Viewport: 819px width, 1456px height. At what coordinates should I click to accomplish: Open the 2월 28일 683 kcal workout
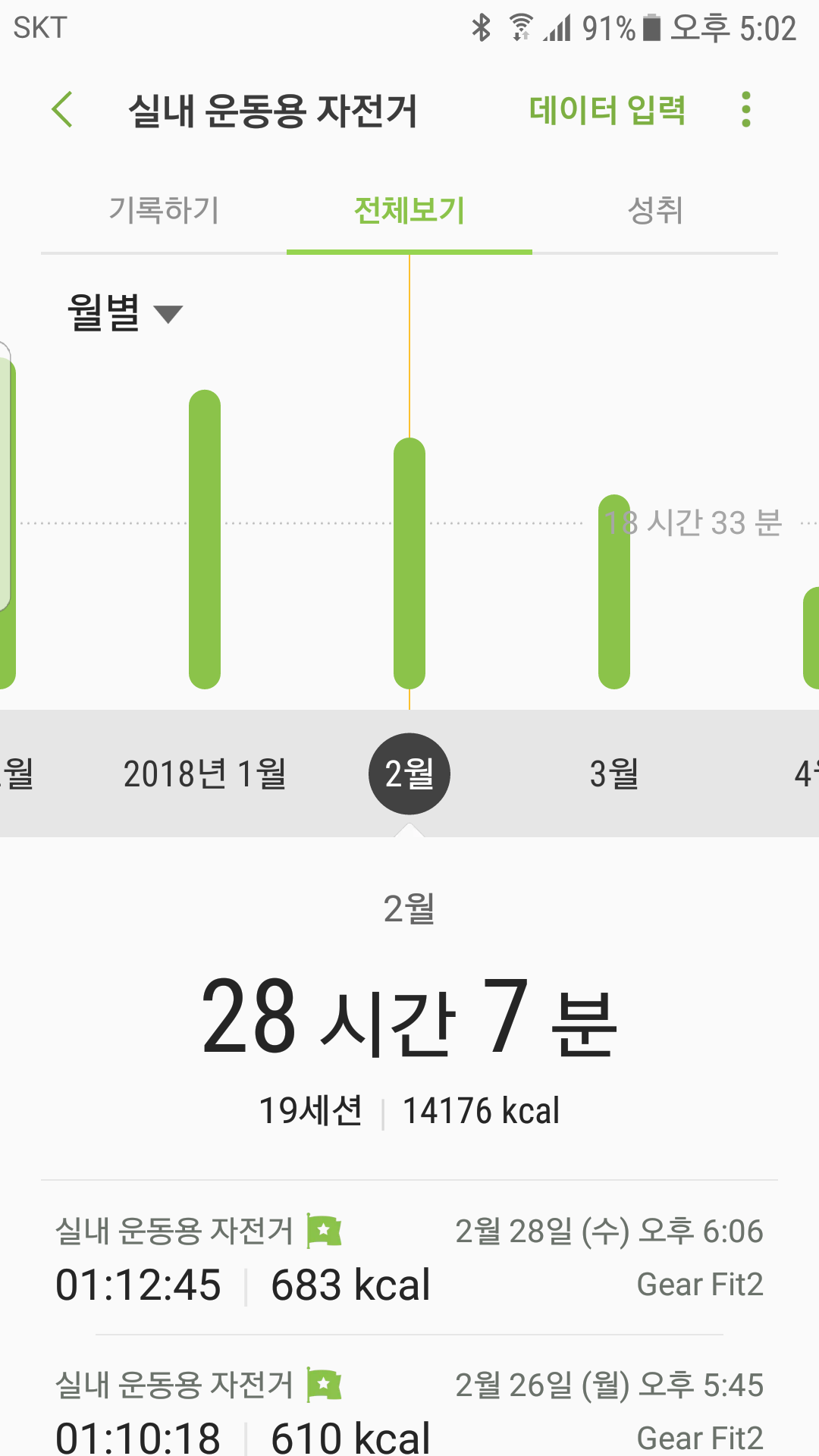pyautogui.click(x=409, y=1259)
